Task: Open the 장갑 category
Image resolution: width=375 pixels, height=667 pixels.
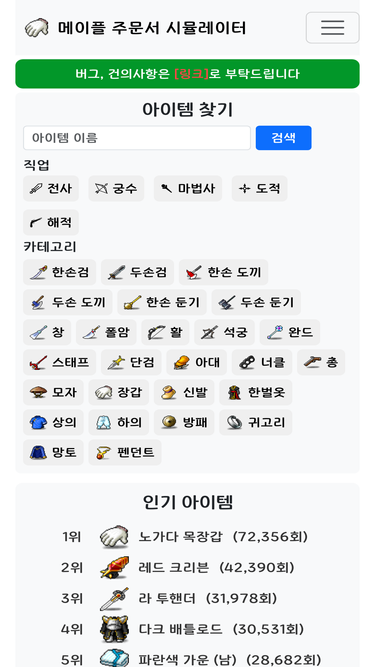Action: point(119,392)
